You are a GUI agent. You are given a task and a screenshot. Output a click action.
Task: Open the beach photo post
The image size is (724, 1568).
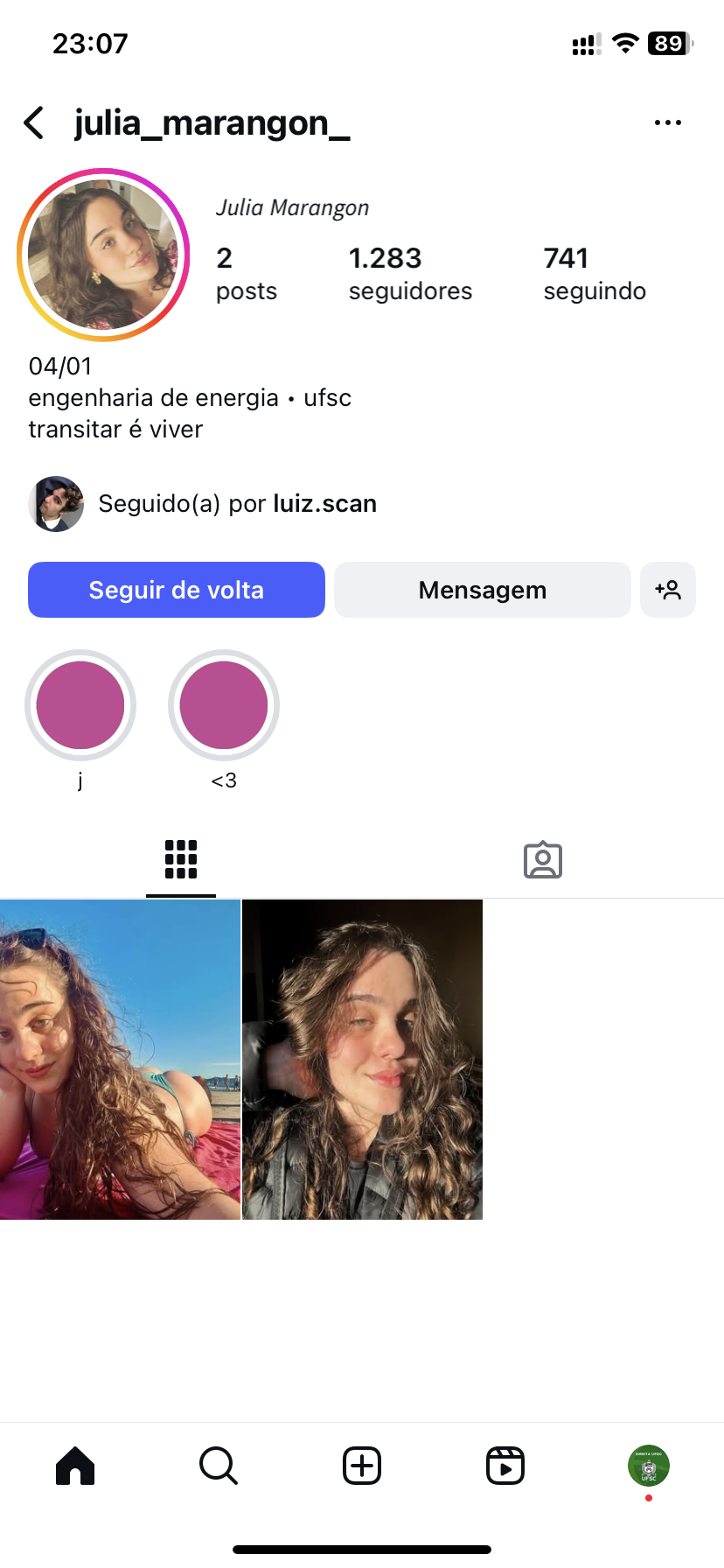pyautogui.click(x=120, y=1059)
